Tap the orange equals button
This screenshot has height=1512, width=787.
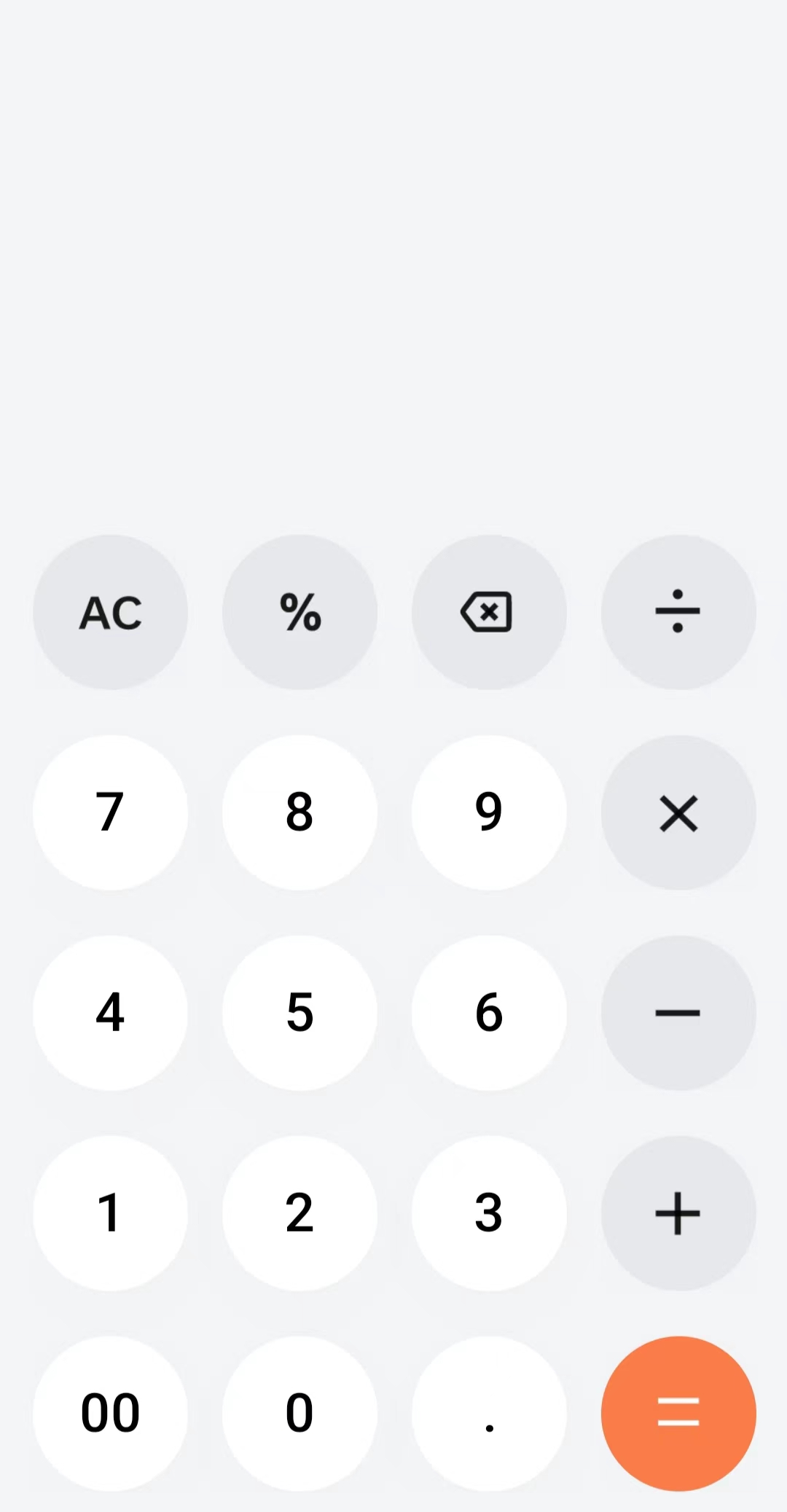[x=678, y=1414]
